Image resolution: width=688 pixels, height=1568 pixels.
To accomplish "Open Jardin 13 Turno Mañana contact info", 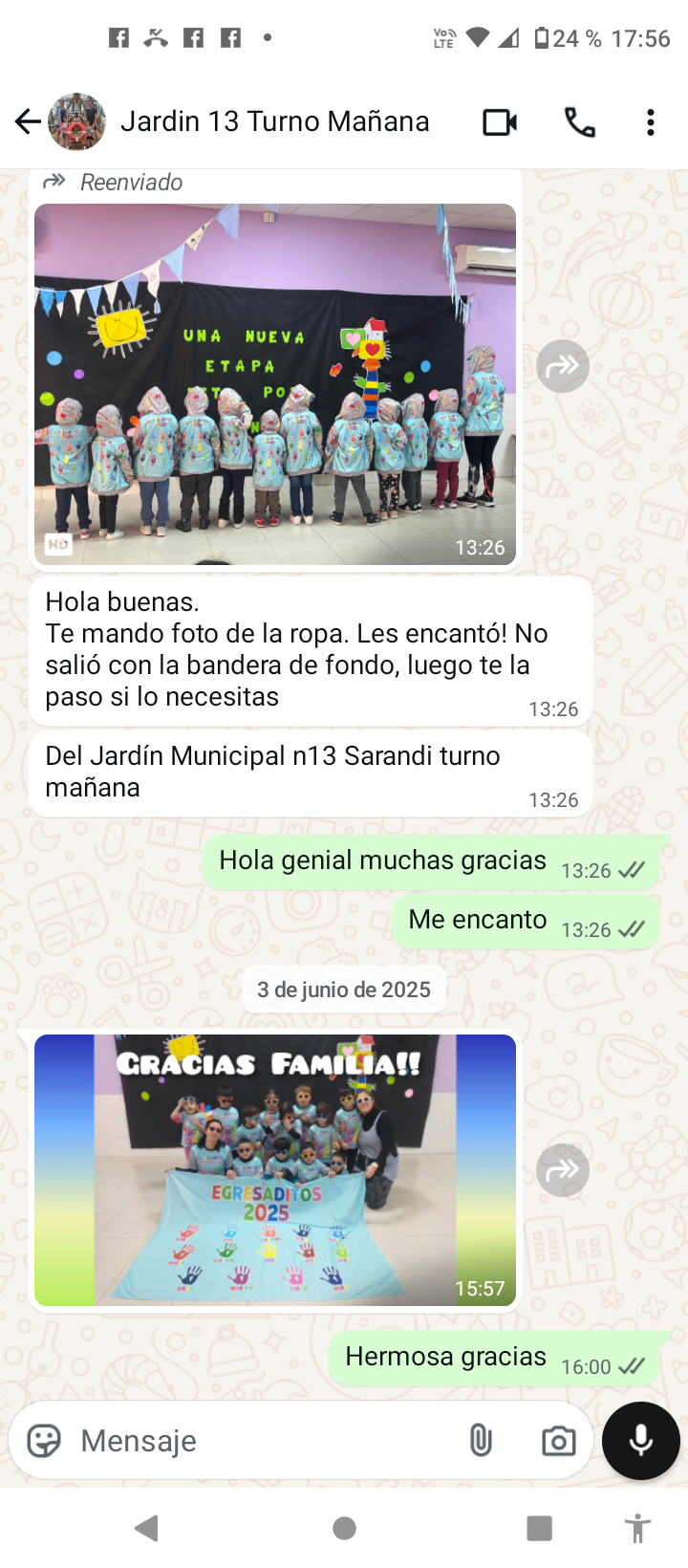I will coord(274,121).
